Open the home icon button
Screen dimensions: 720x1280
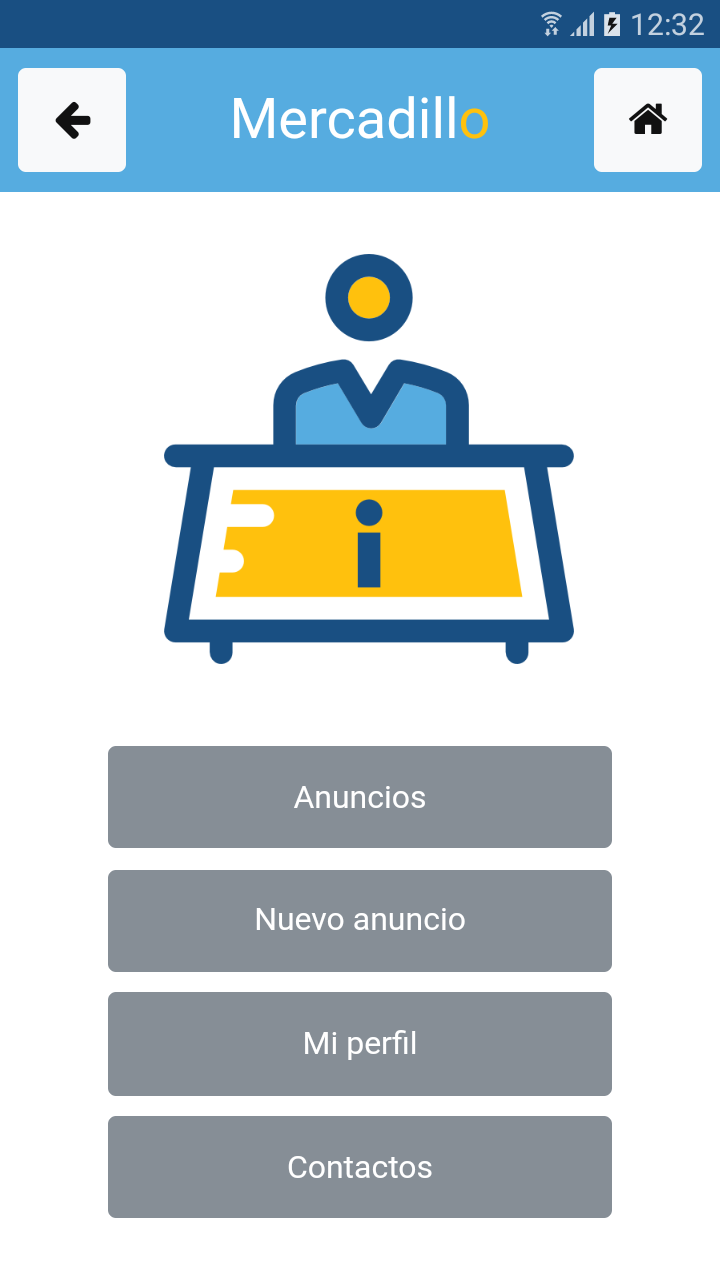(x=648, y=120)
